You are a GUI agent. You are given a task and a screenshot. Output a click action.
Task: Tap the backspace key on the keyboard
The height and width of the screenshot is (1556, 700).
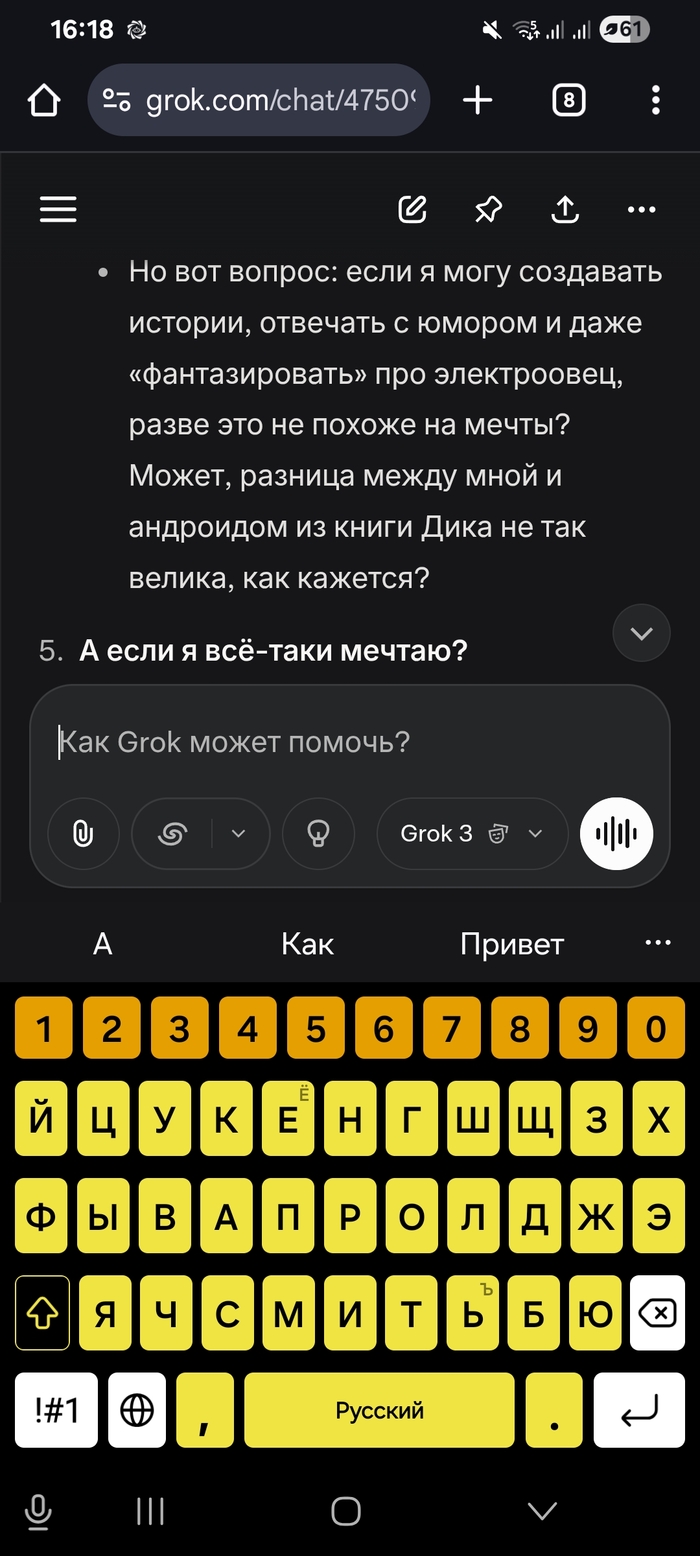click(656, 1312)
